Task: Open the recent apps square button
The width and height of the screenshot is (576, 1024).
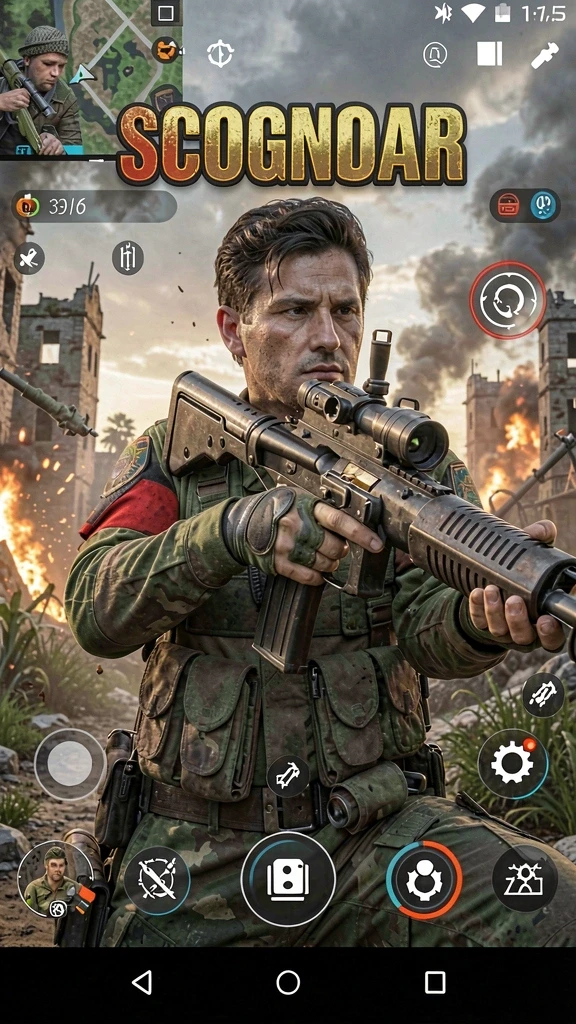Action: tap(435, 982)
